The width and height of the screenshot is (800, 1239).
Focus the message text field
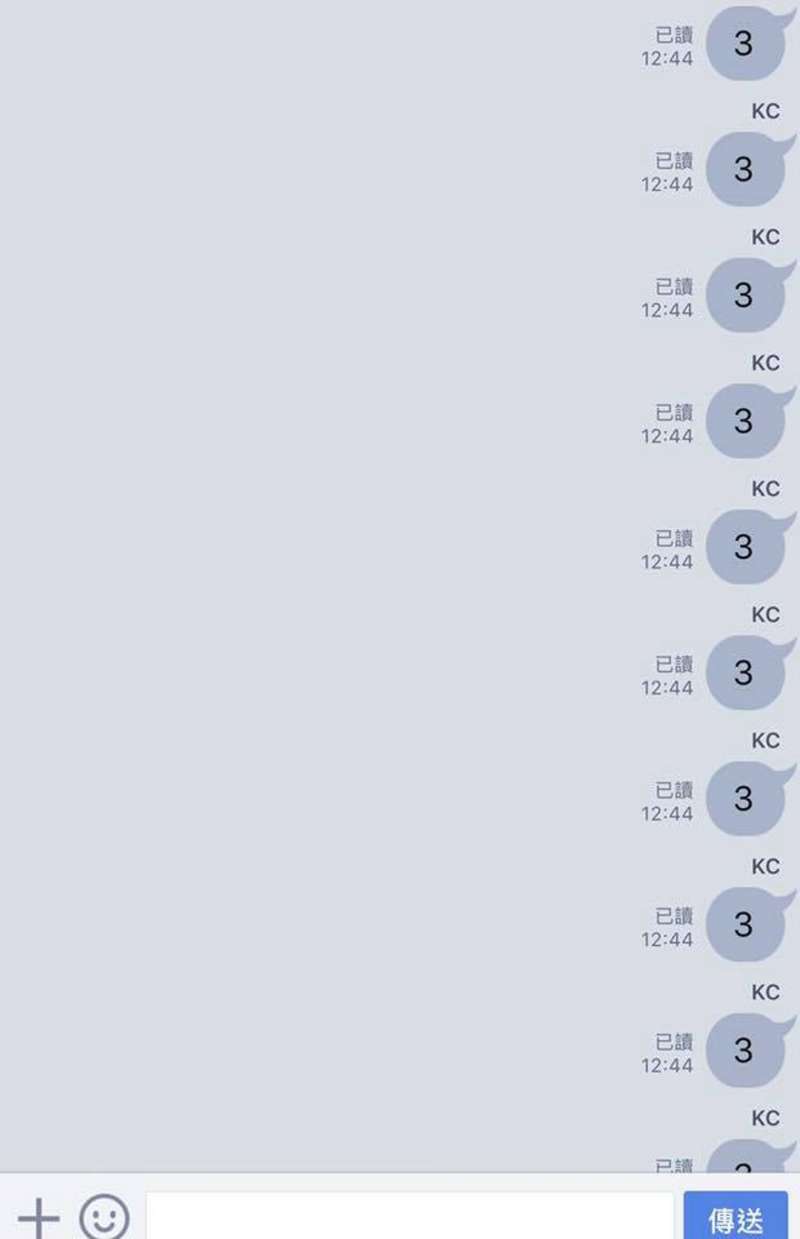tap(410, 1216)
